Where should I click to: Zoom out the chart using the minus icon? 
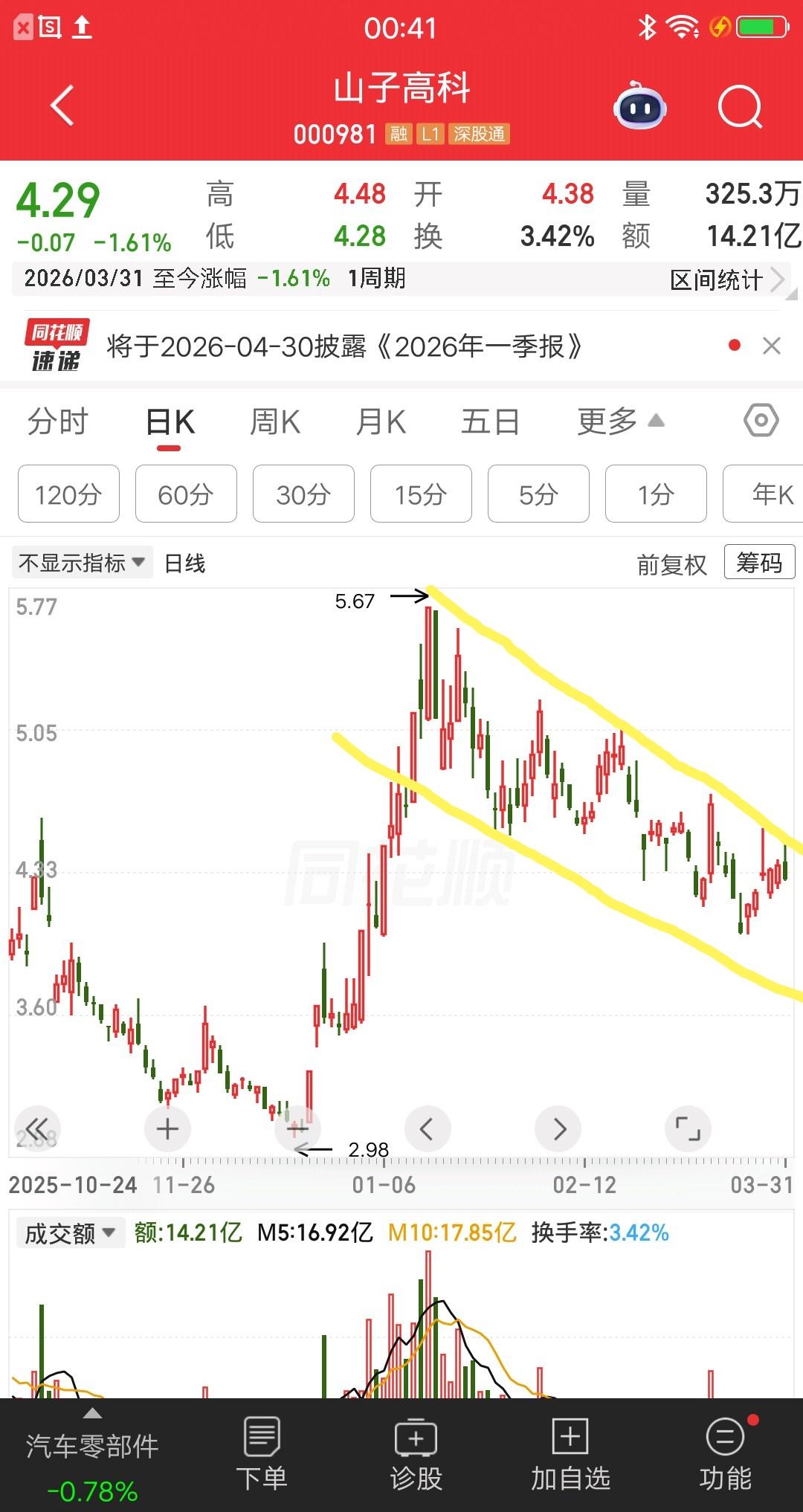click(x=297, y=1128)
